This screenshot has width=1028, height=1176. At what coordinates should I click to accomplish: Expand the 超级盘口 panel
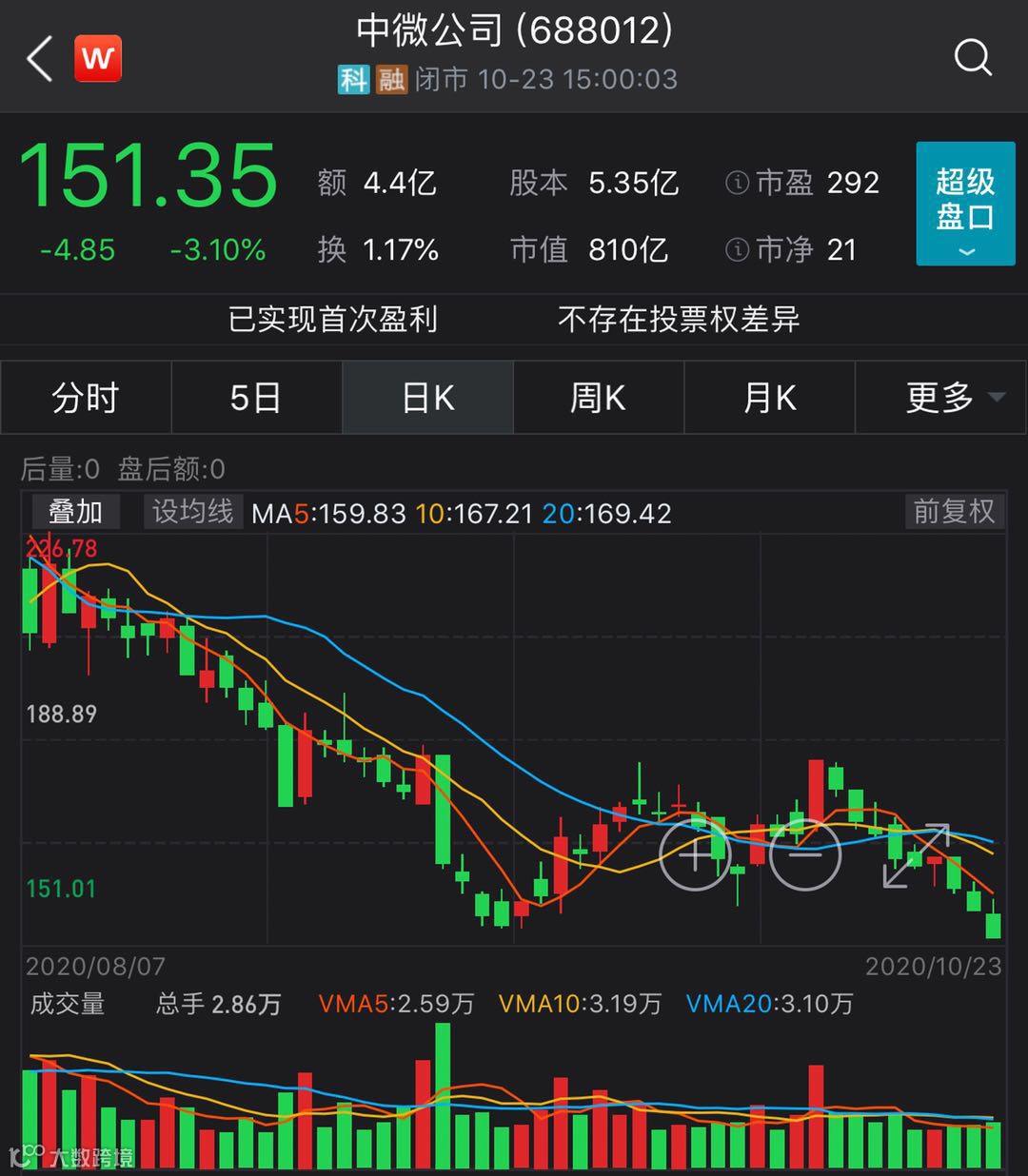click(x=964, y=204)
